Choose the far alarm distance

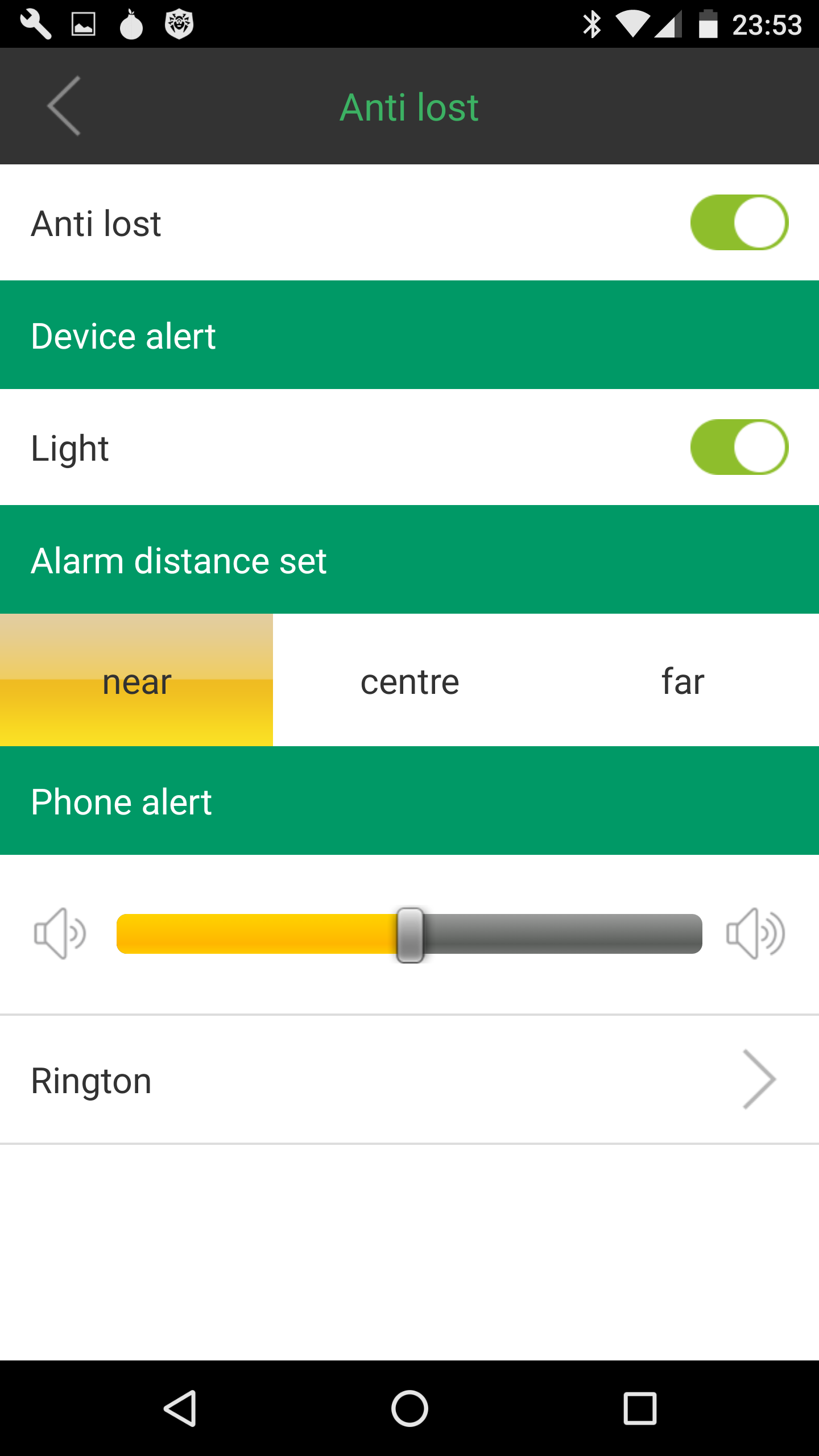pos(682,681)
